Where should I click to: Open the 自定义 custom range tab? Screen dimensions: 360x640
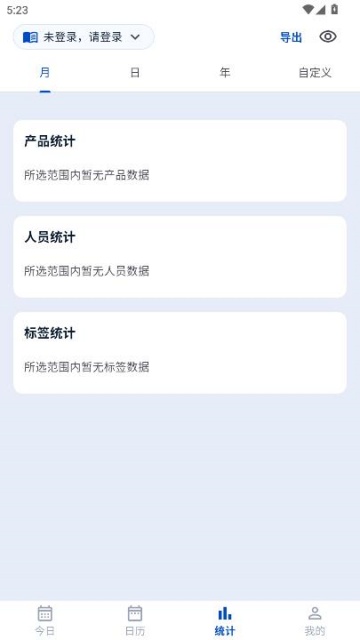315,73
